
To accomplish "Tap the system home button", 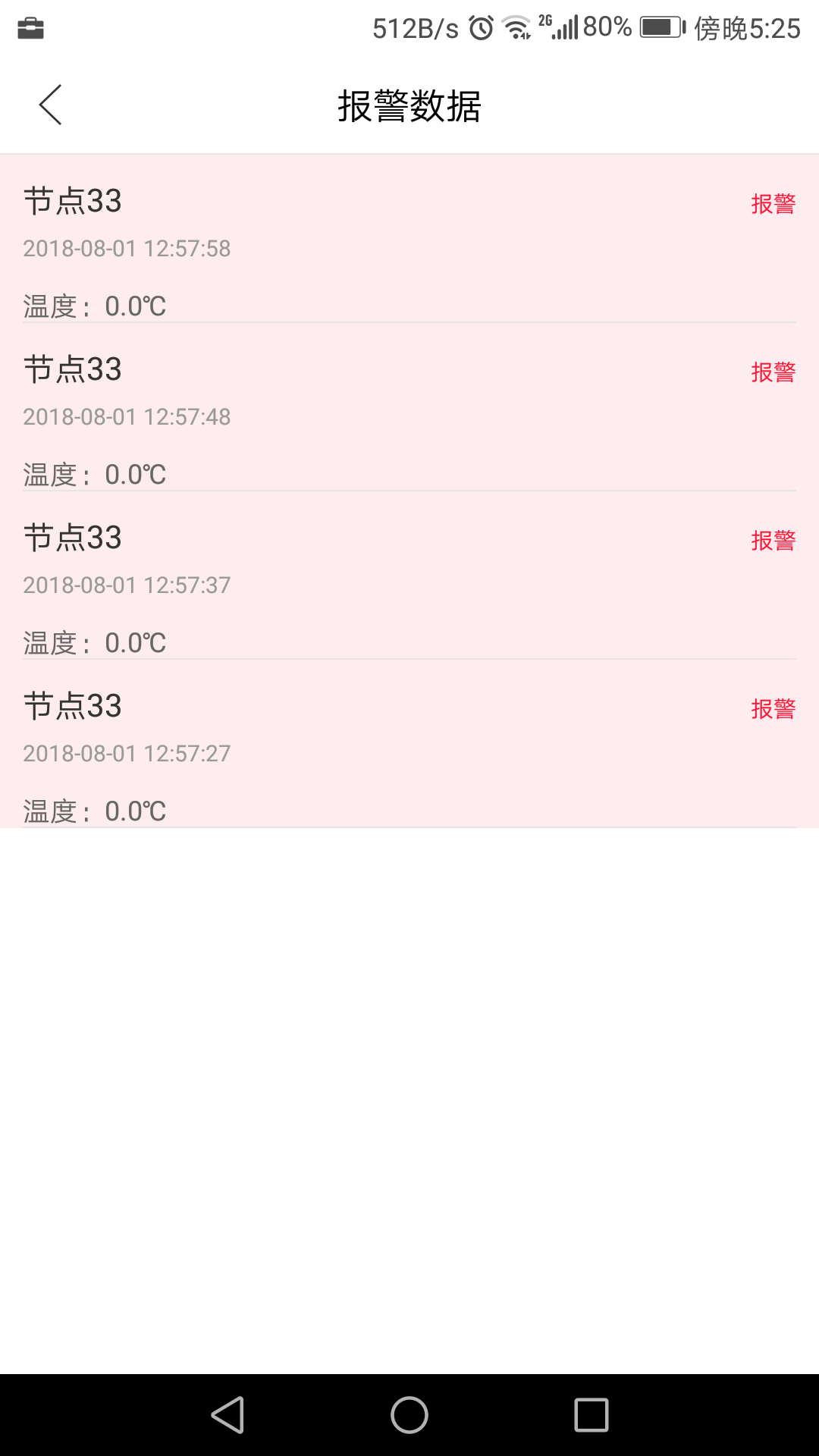I will (409, 1415).
